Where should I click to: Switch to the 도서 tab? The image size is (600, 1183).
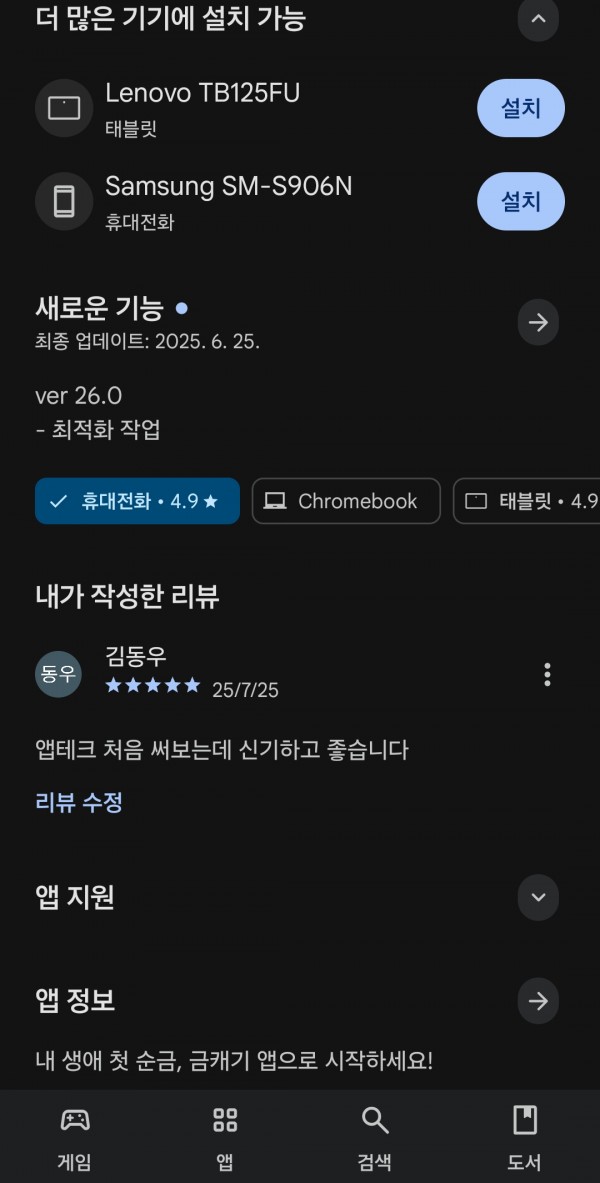pyautogui.click(x=525, y=1138)
